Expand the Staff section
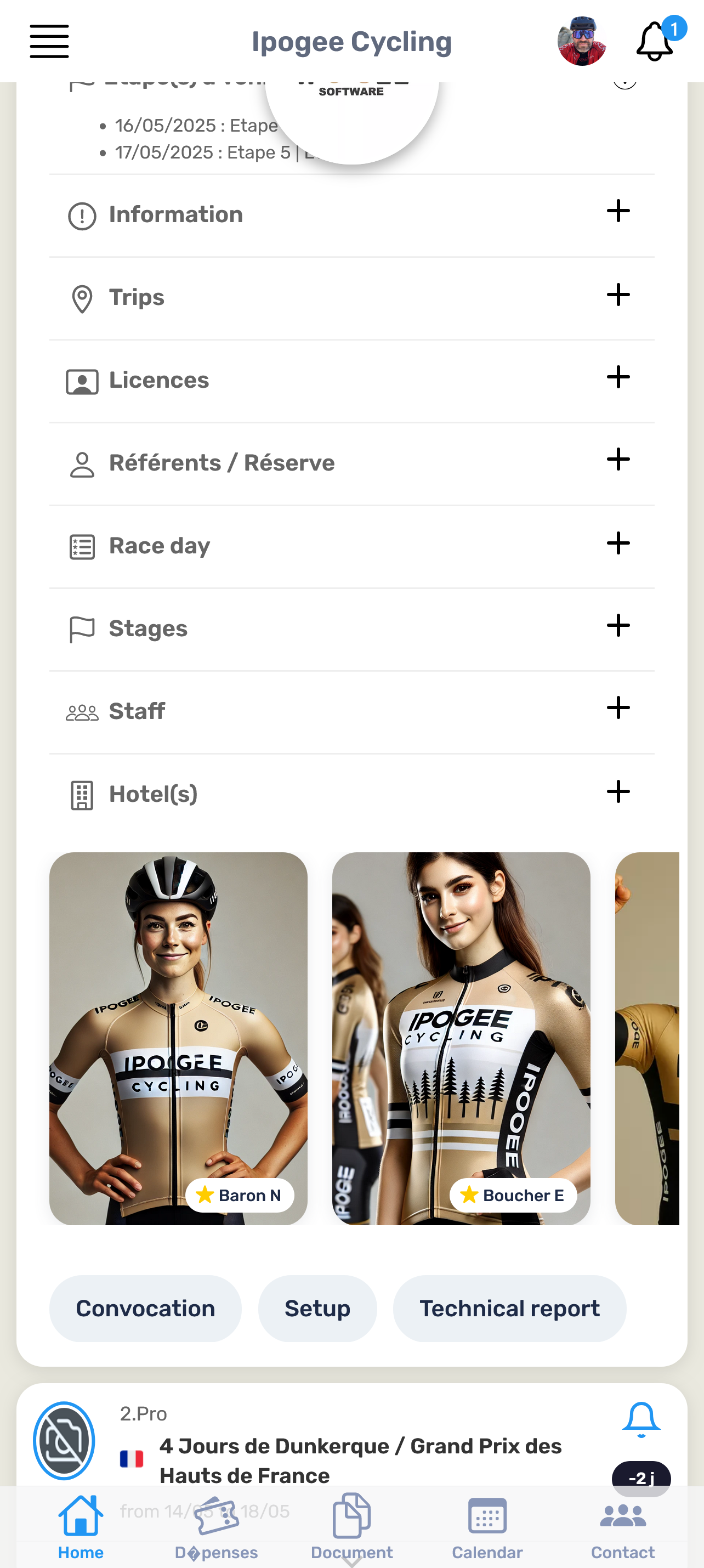 pyautogui.click(x=617, y=709)
